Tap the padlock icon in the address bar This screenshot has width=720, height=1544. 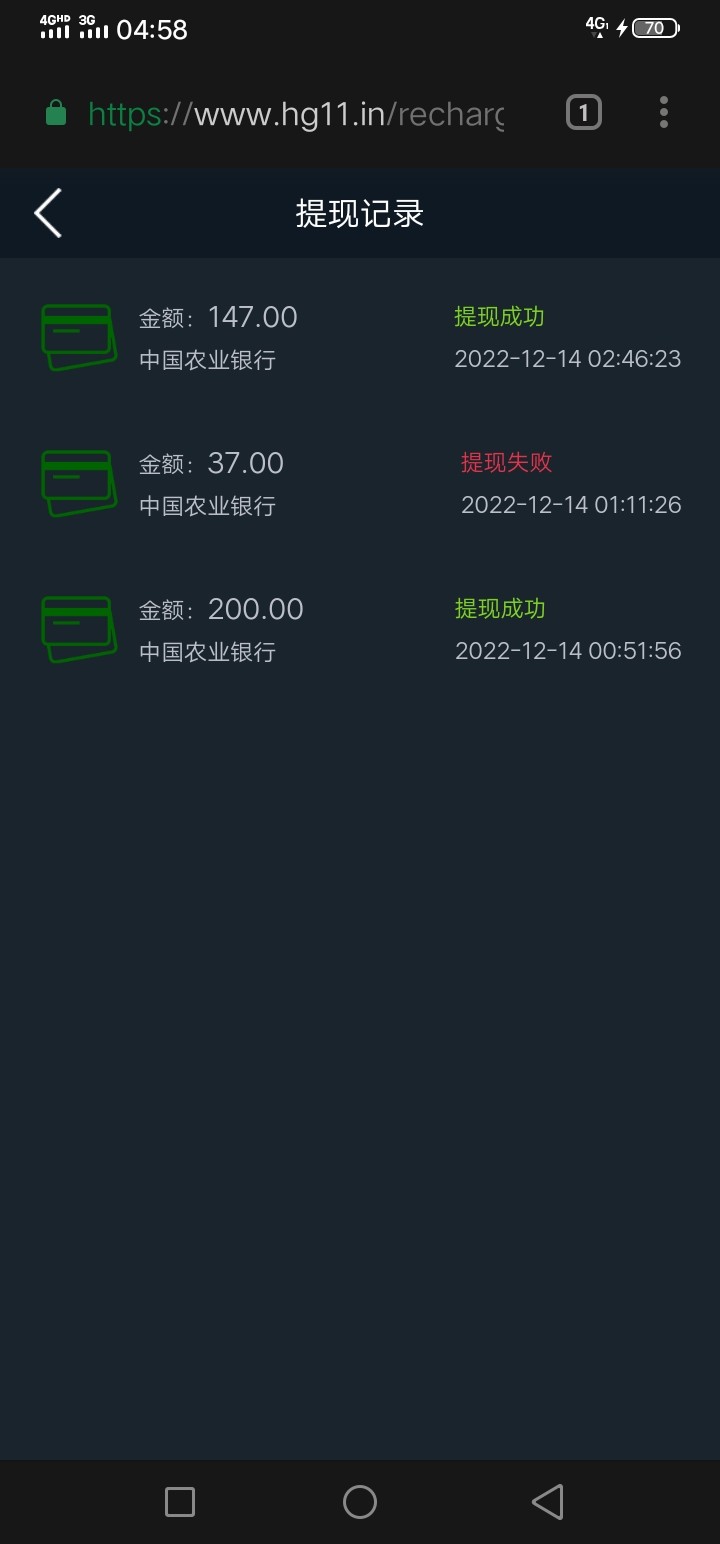point(55,113)
